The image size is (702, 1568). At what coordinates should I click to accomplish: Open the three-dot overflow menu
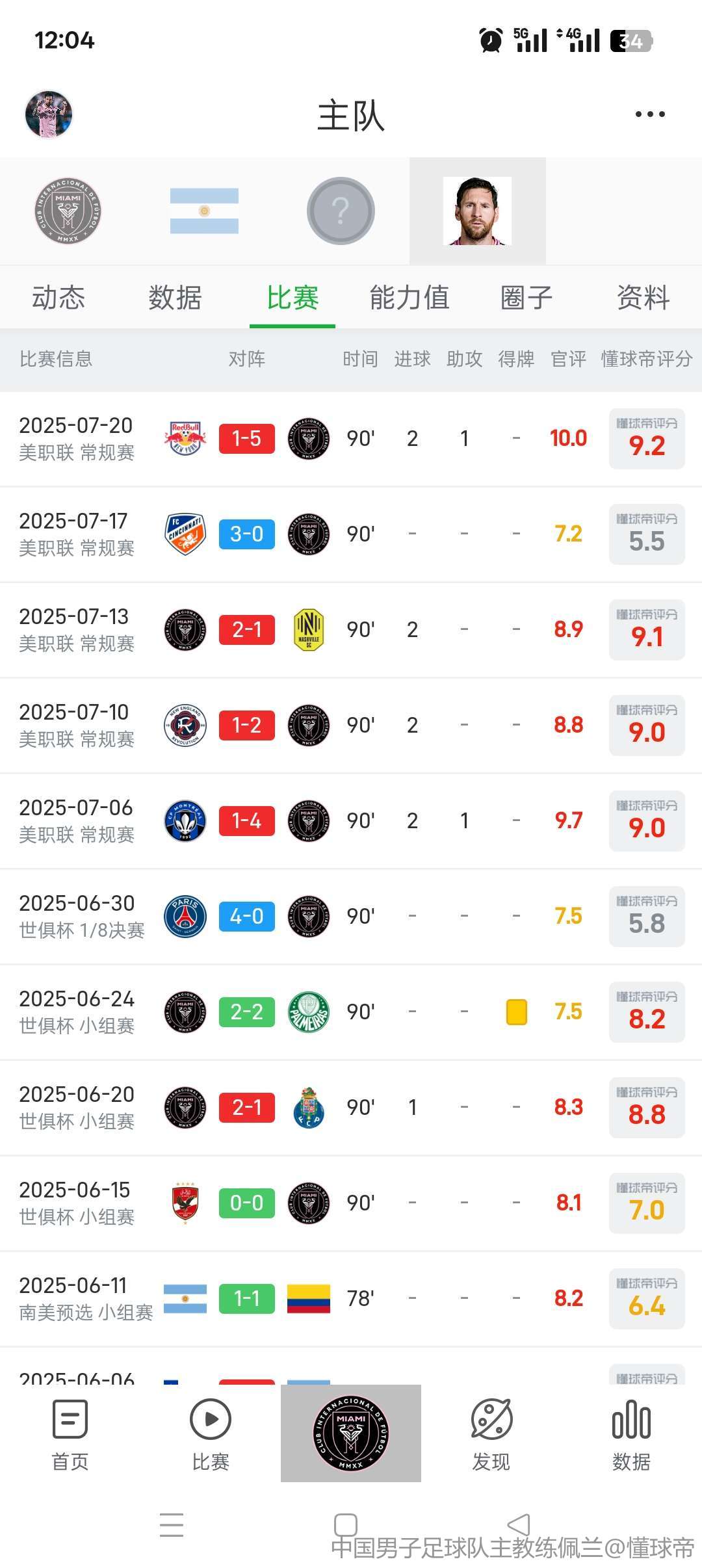pos(650,114)
